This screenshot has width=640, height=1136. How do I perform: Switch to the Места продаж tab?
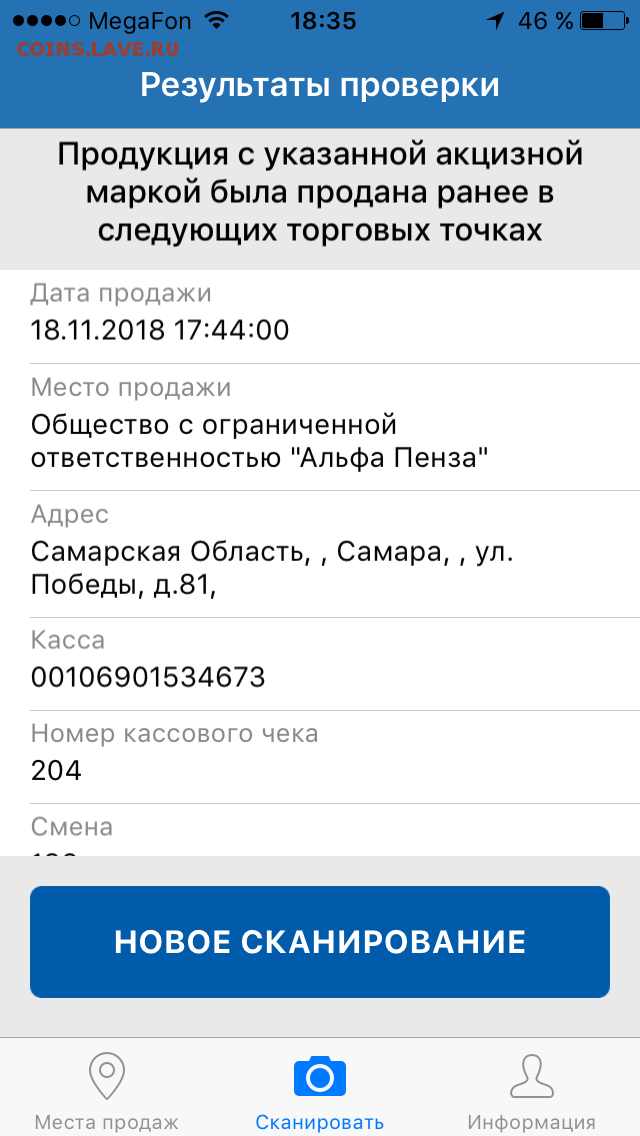pyautogui.click(x=107, y=1089)
